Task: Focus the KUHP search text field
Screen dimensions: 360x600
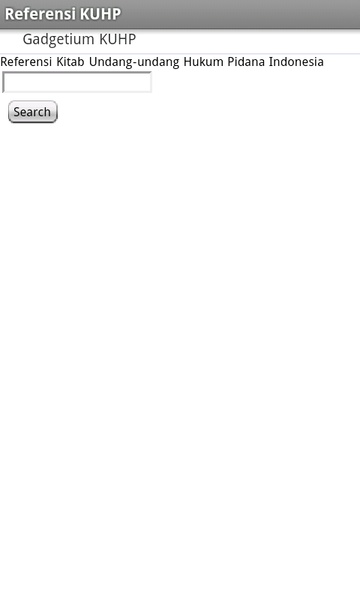Action: [77, 82]
